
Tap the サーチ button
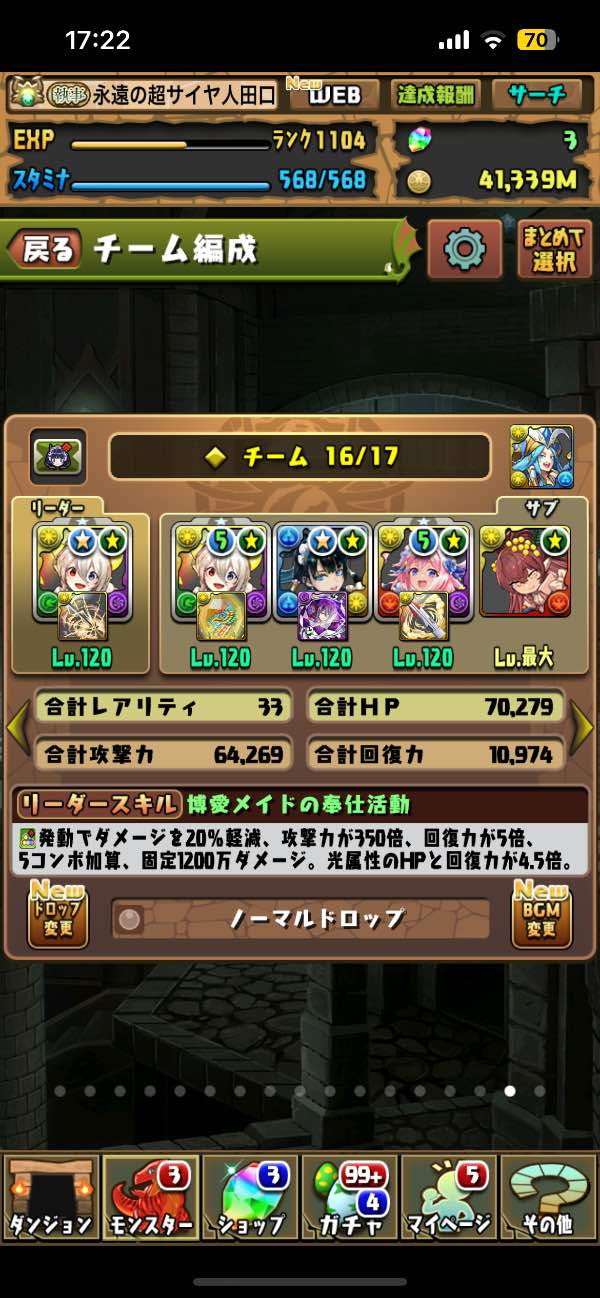(536, 95)
